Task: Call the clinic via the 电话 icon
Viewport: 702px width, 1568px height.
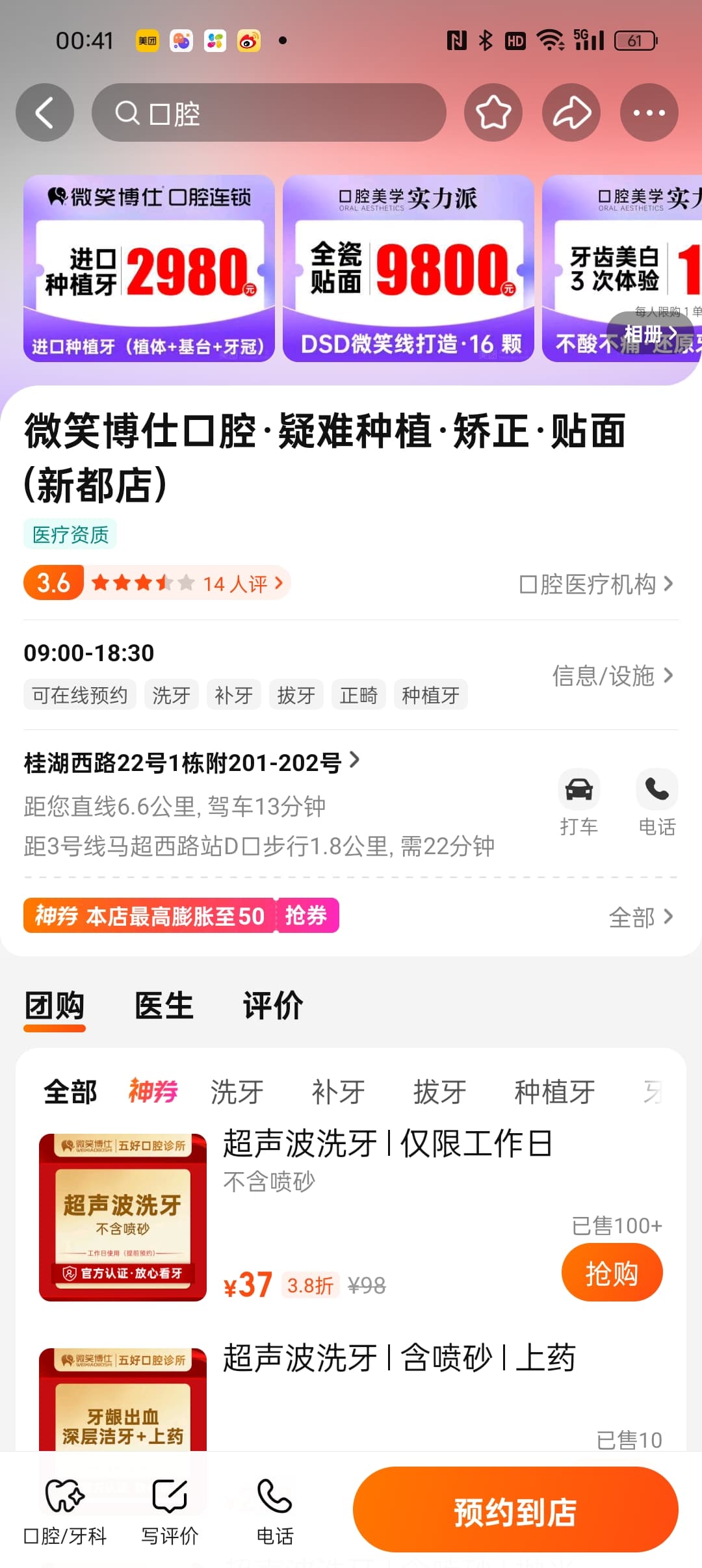Action: click(657, 789)
